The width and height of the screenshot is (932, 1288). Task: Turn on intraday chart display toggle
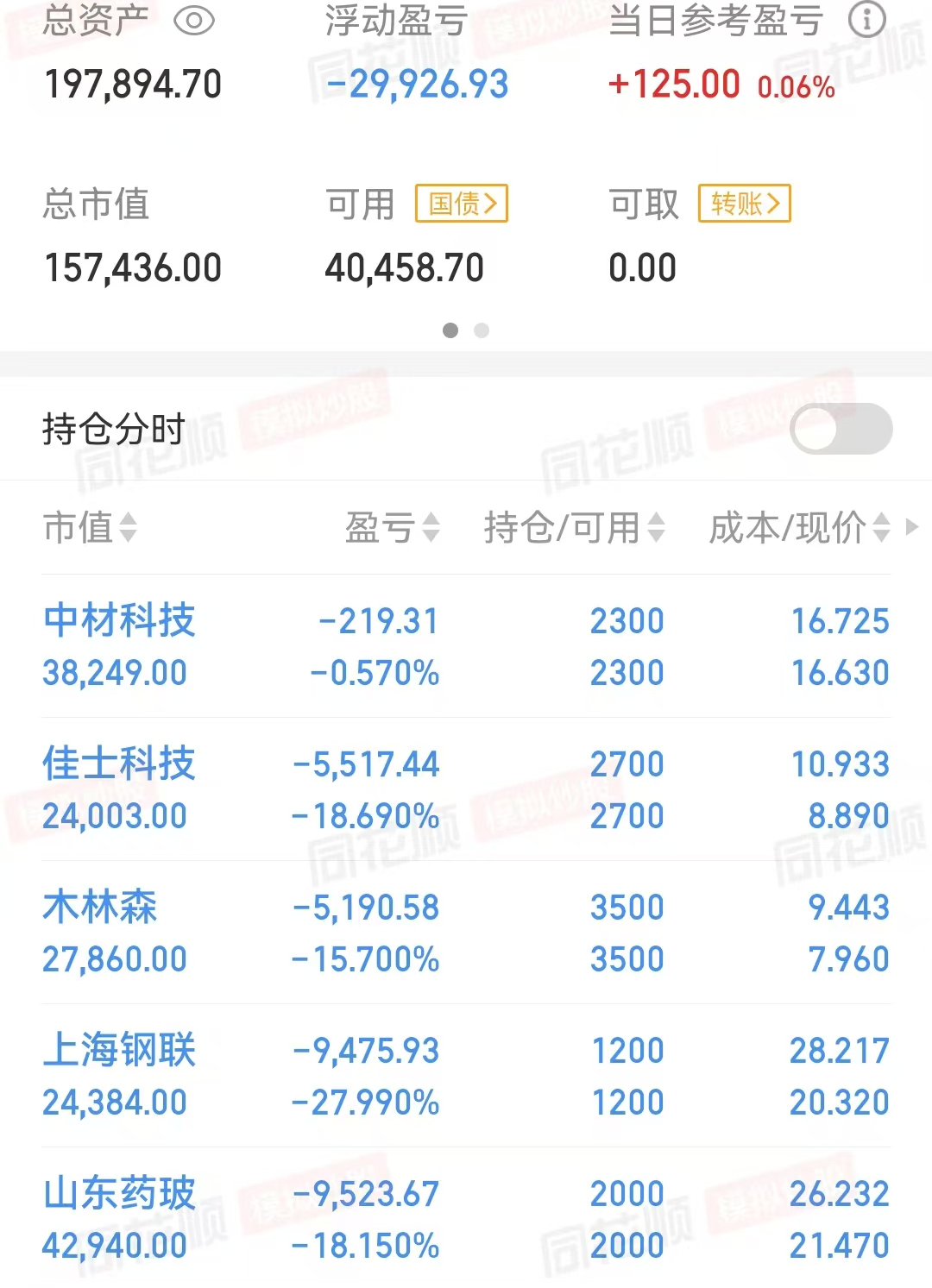pyautogui.click(x=843, y=429)
